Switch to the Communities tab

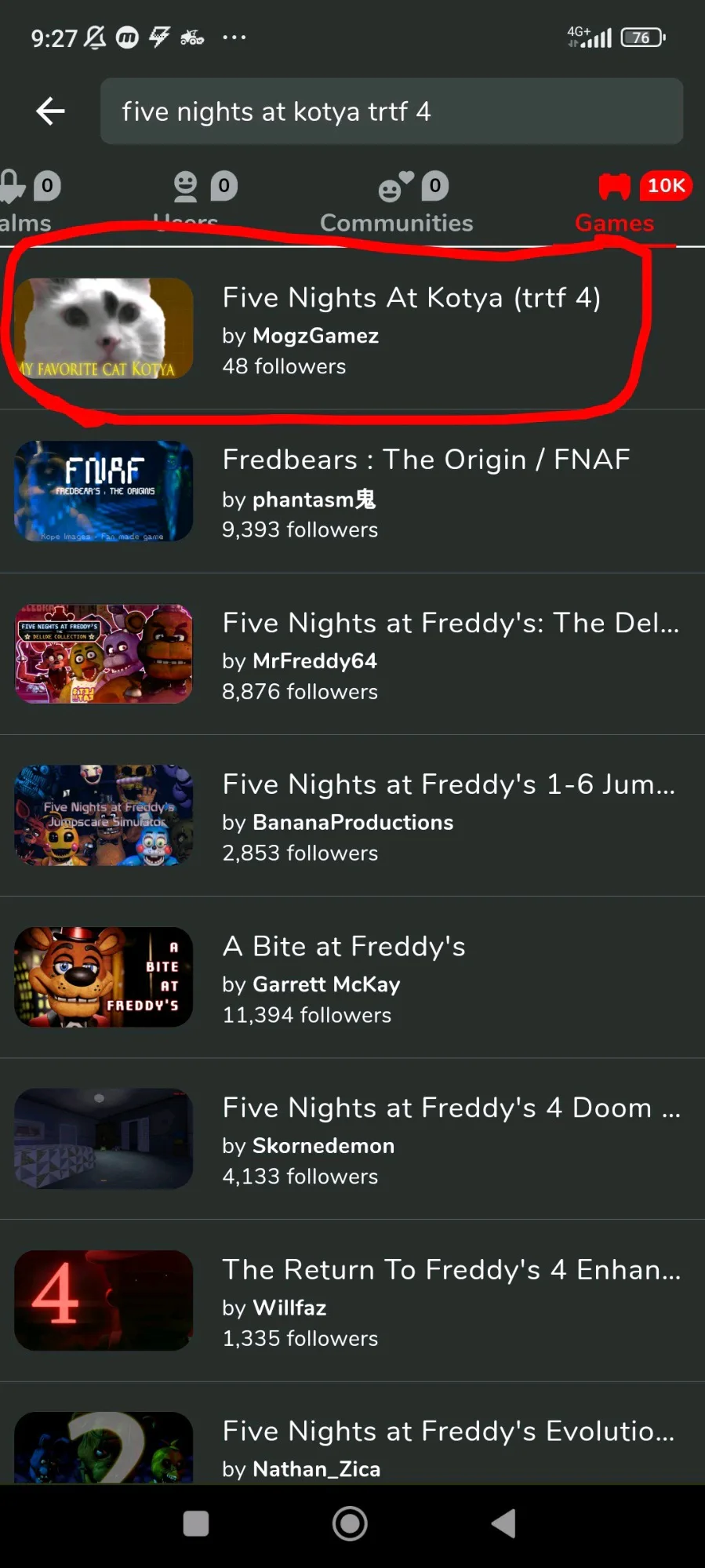click(x=397, y=203)
